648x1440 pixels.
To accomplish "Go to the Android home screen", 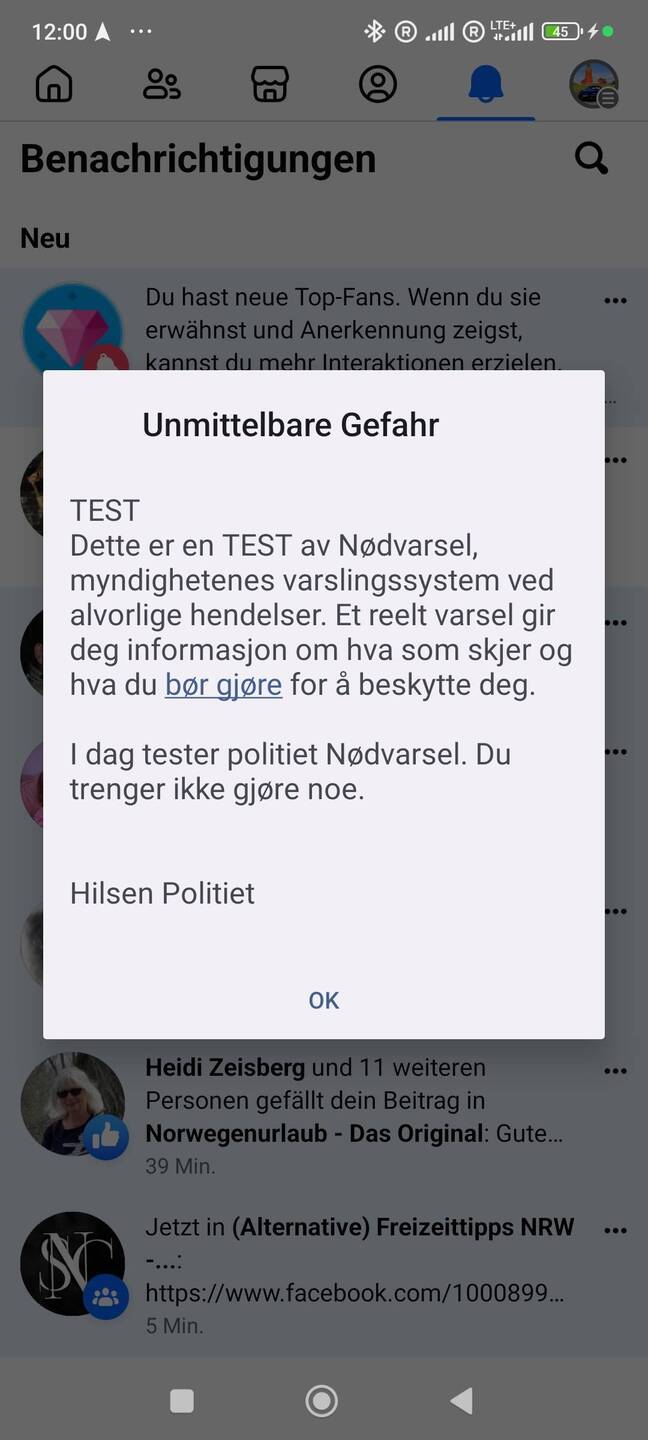I will coord(321,1400).
